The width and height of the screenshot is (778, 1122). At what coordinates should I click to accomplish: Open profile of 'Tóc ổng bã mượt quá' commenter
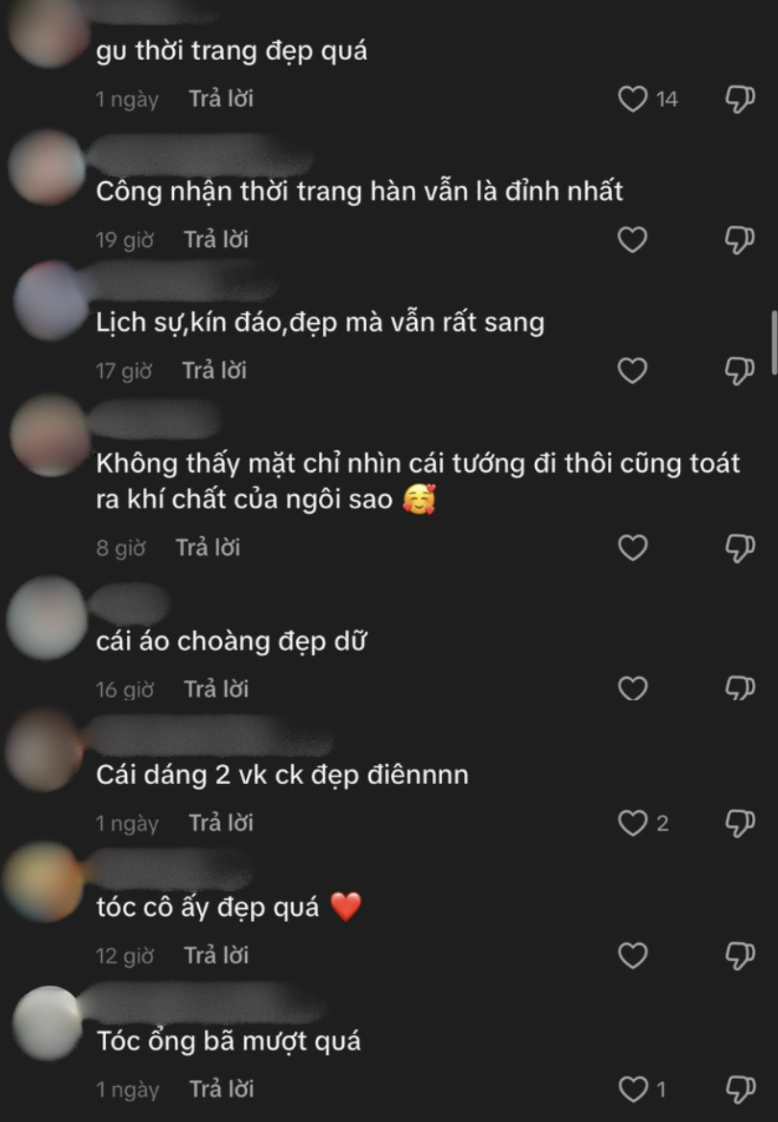pyautogui.click(x=46, y=1022)
